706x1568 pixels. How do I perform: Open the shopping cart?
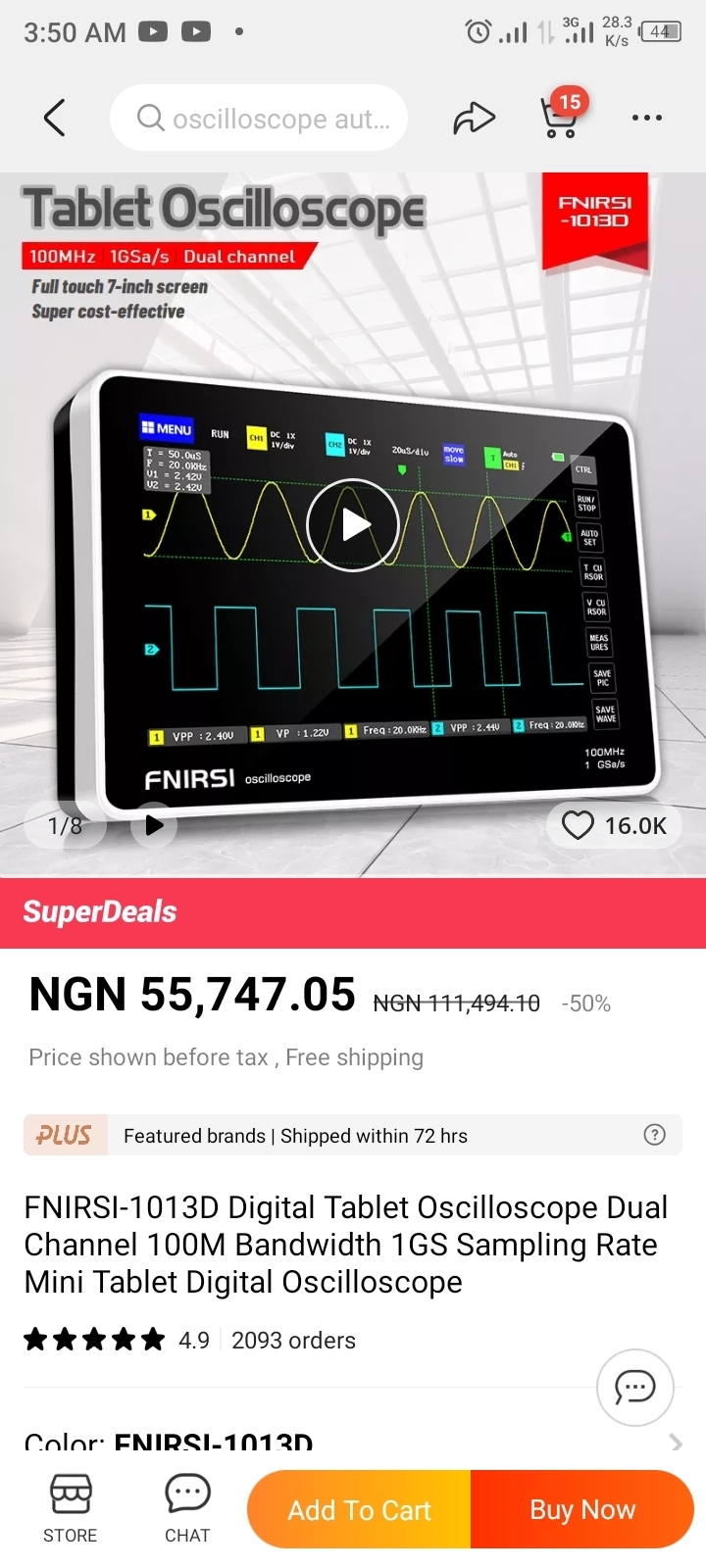[560, 117]
